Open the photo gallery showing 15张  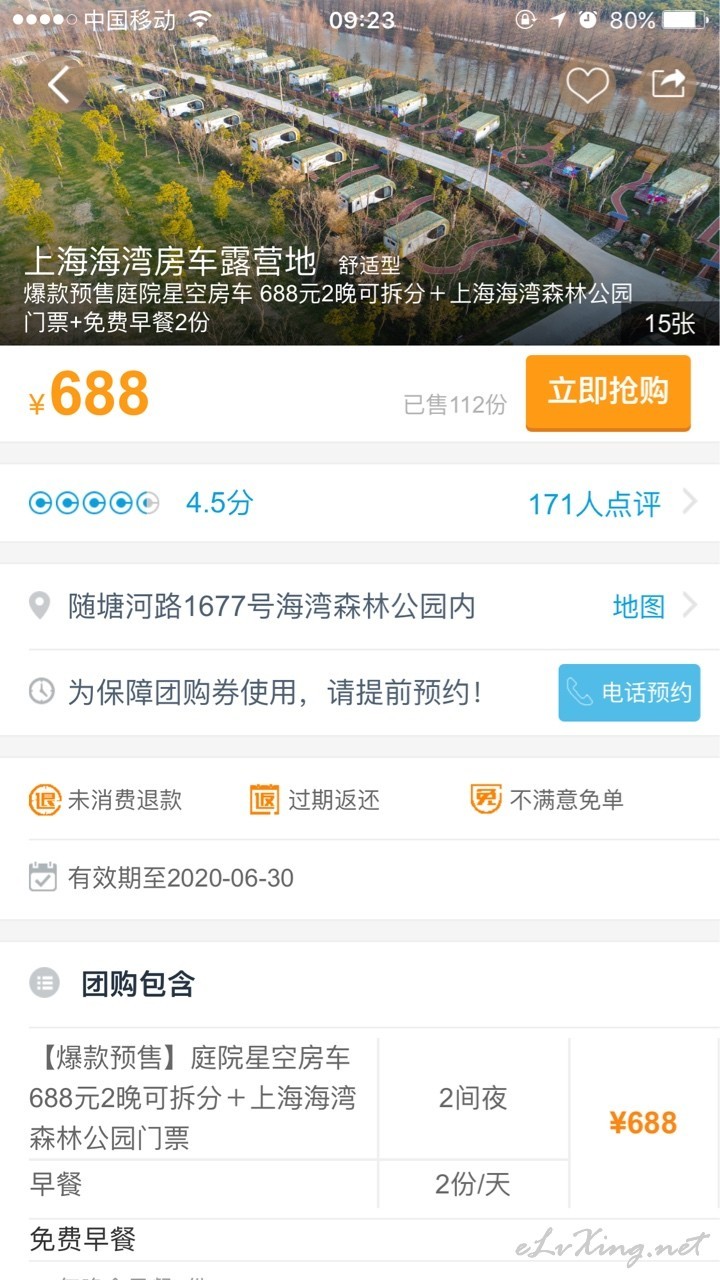click(x=669, y=323)
